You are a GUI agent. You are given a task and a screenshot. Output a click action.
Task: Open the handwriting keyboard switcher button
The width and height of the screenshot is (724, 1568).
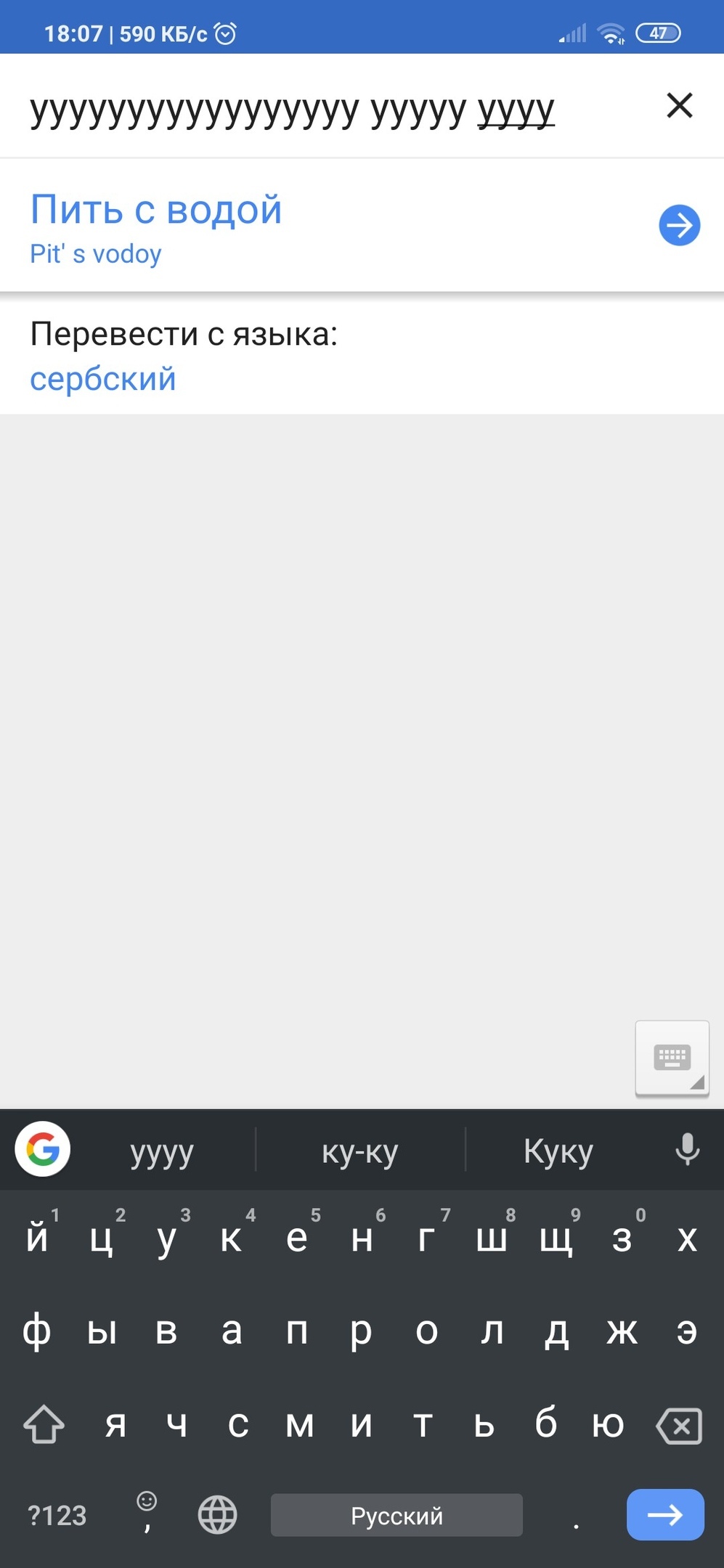672,1058
